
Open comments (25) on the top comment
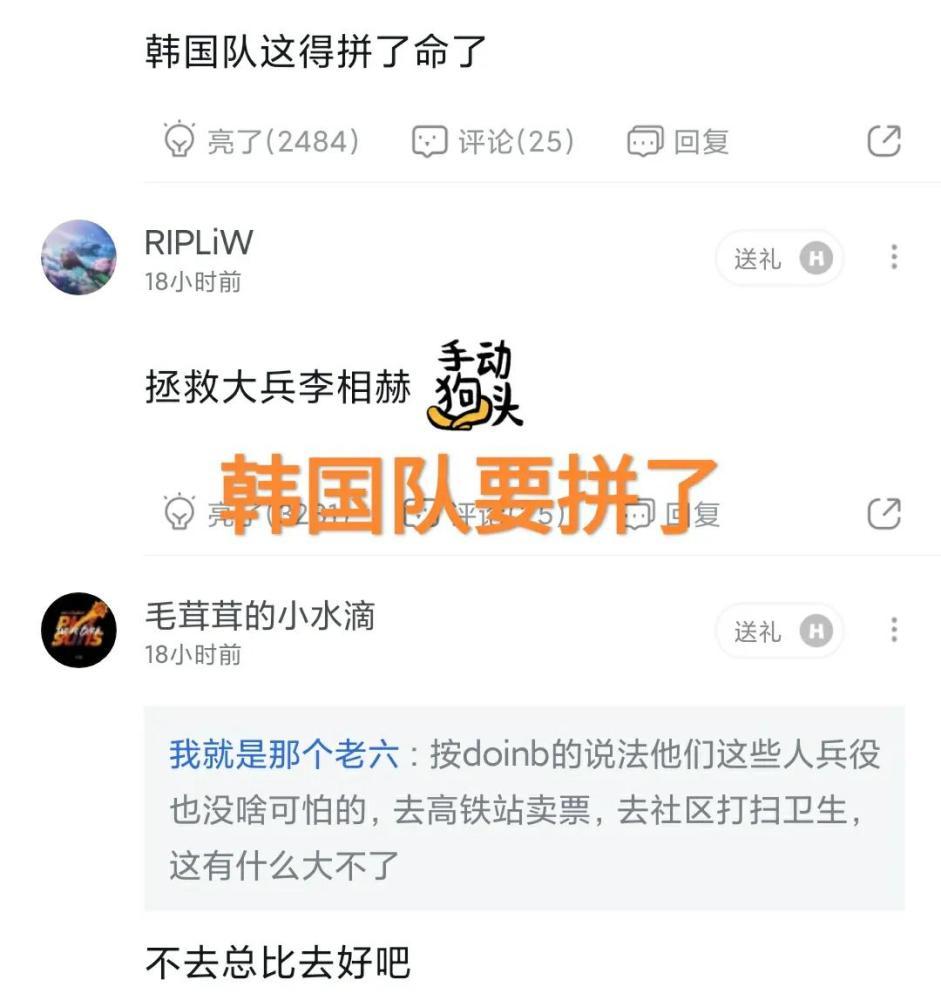pyautogui.click(x=493, y=141)
